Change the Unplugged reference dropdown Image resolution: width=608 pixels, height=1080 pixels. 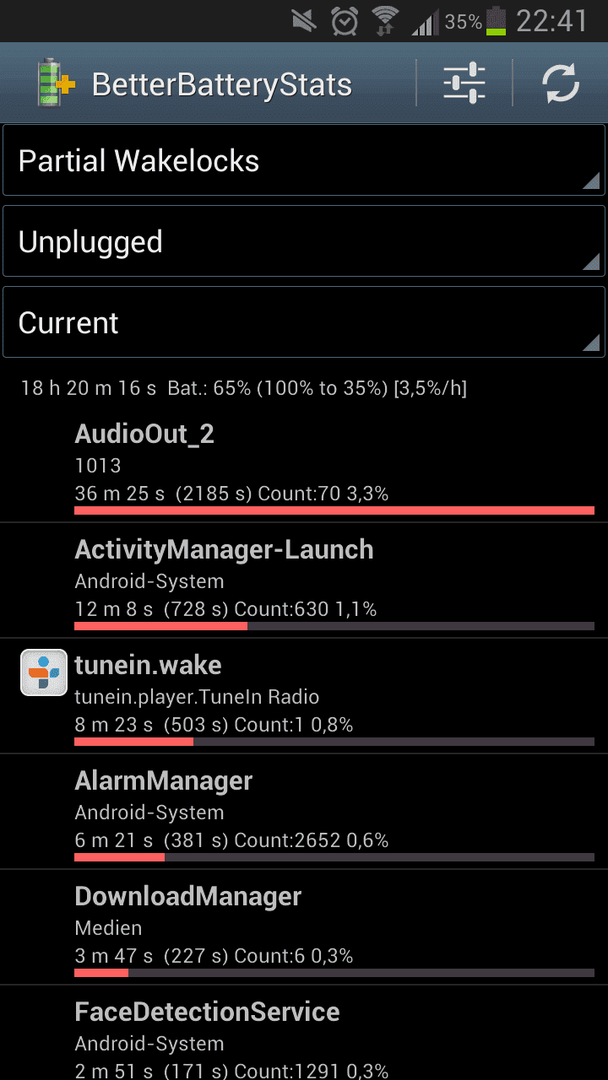(304, 241)
